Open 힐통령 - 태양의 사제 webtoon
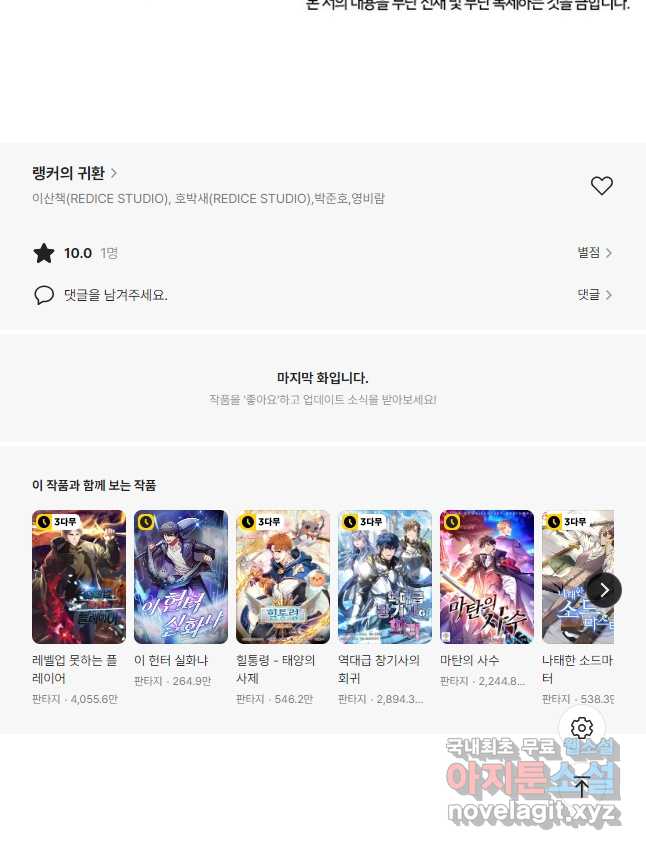646x850 pixels. (x=283, y=577)
